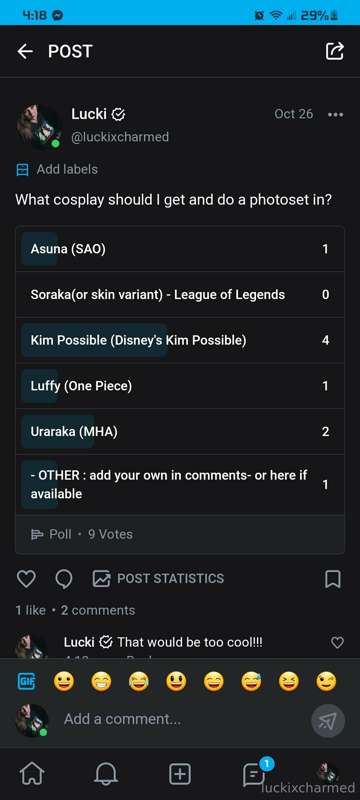View POST STATISTICS

tap(158, 579)
